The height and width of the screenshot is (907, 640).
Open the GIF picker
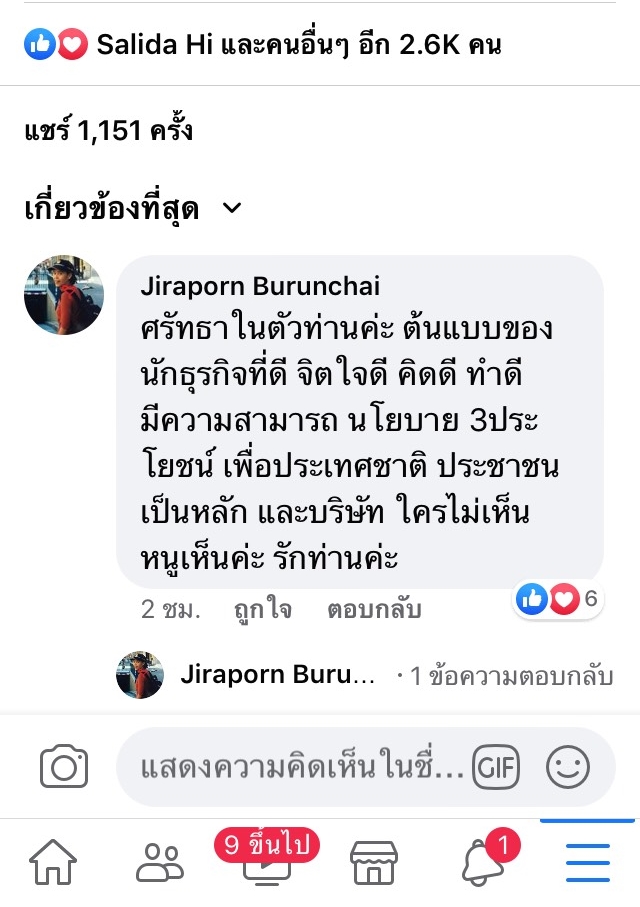496,768
